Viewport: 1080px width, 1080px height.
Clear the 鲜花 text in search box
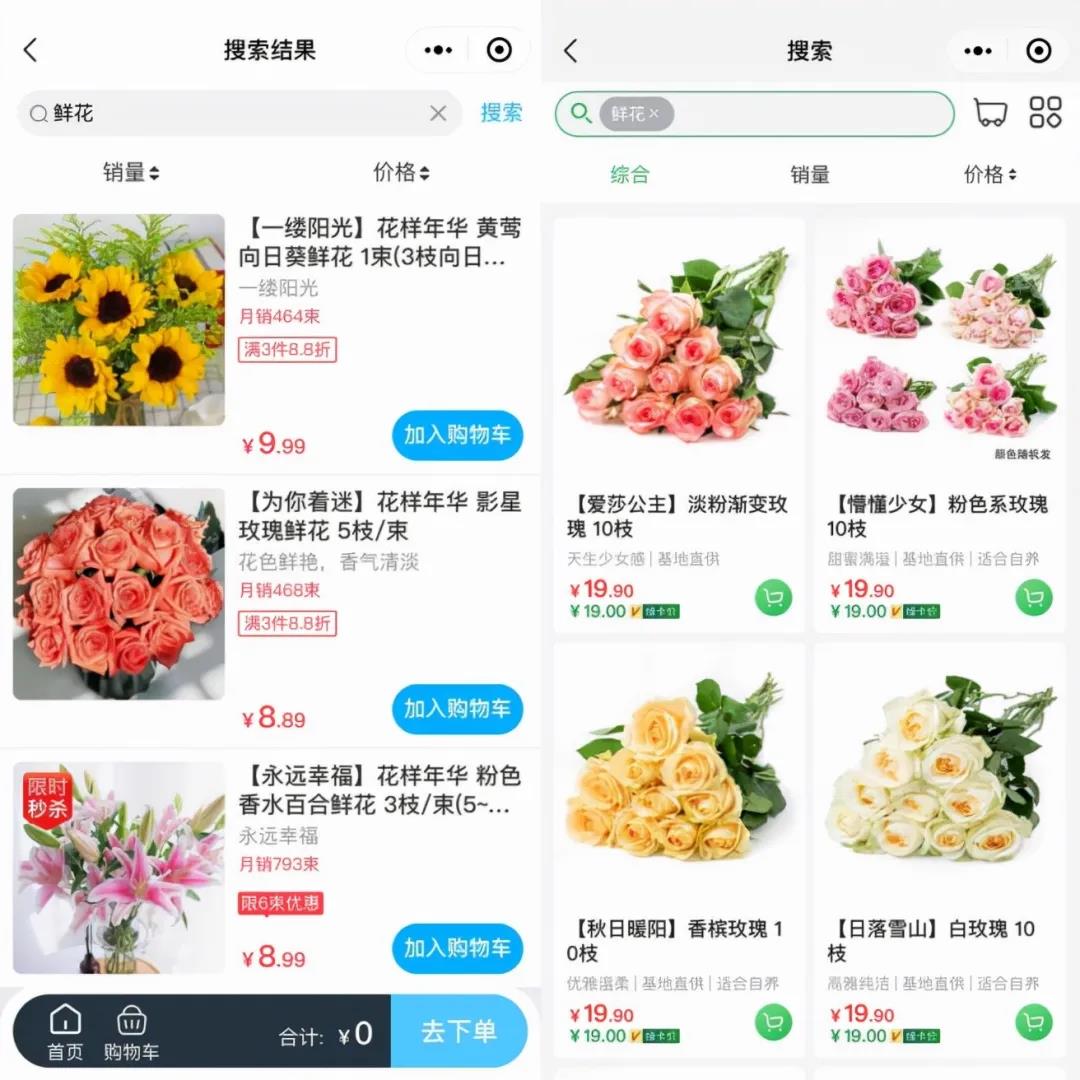coord(438,114)
